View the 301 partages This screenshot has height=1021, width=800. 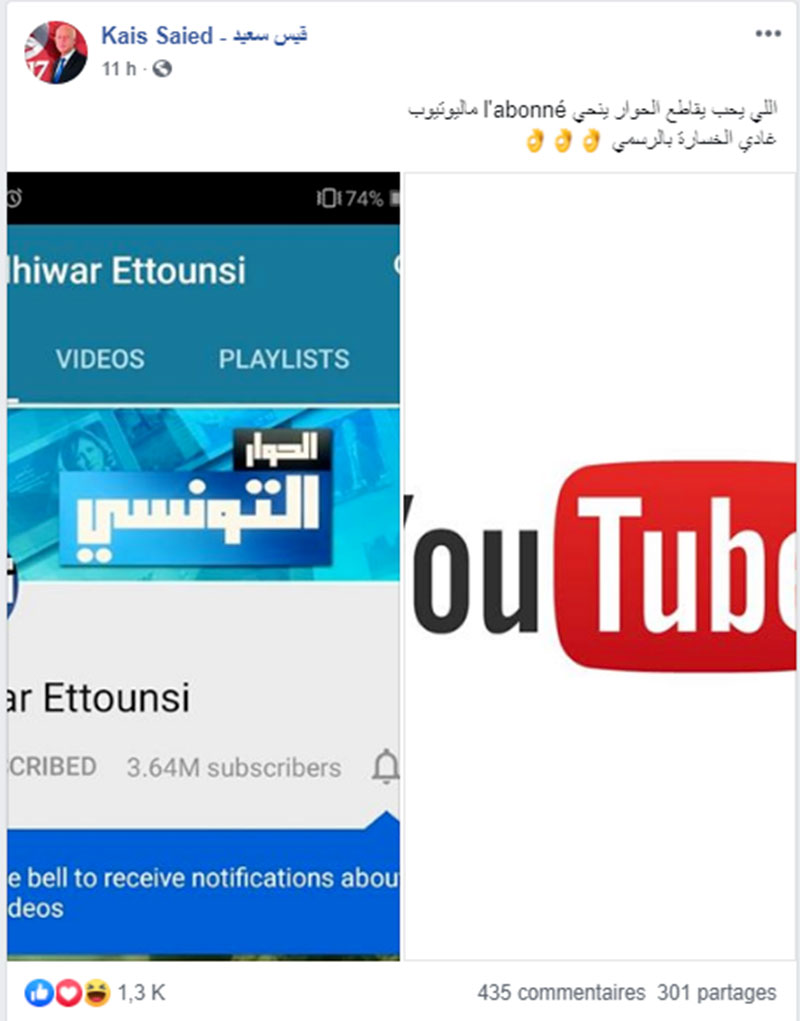click(716, 993)
